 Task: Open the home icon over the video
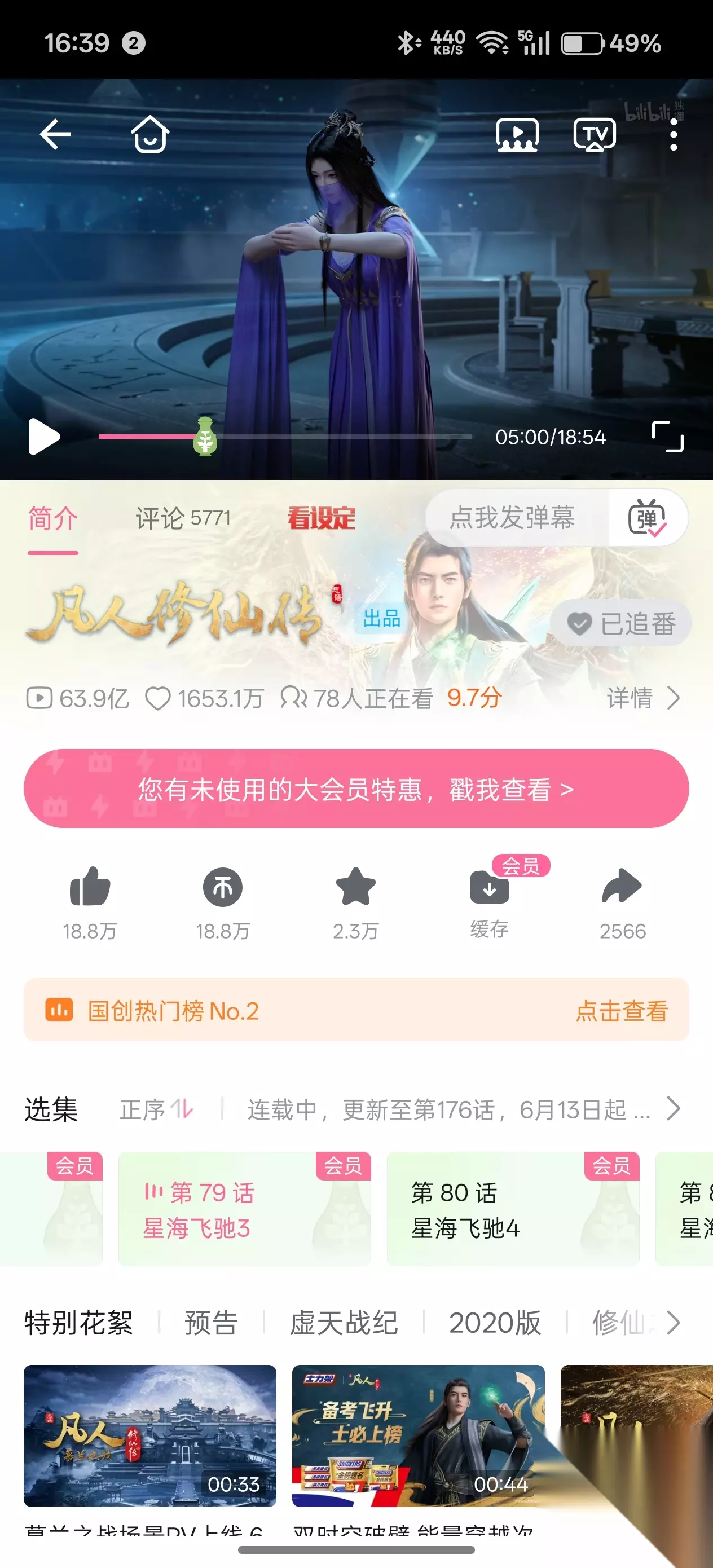tap(150, 135)
